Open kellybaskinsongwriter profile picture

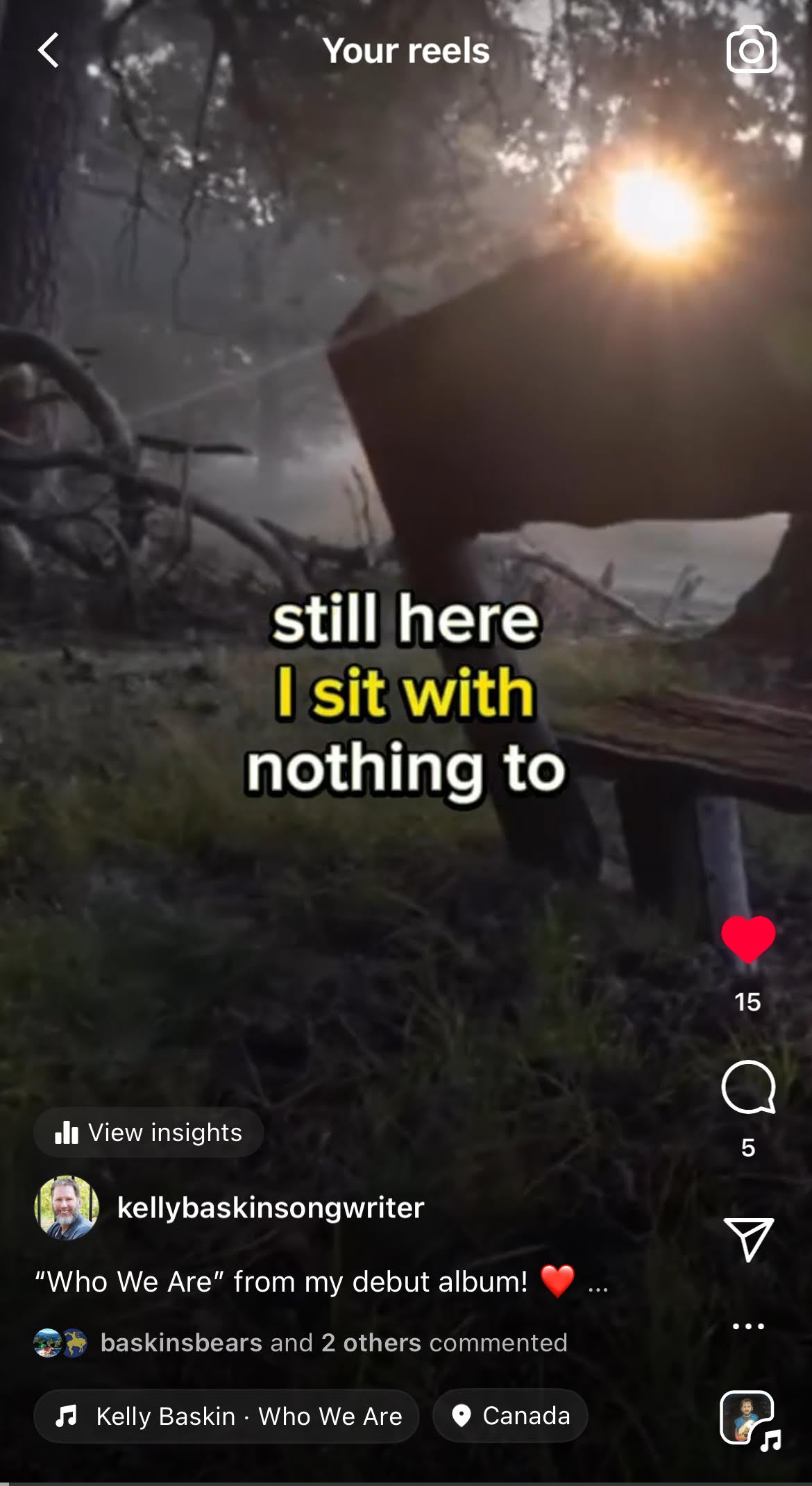67,1208
